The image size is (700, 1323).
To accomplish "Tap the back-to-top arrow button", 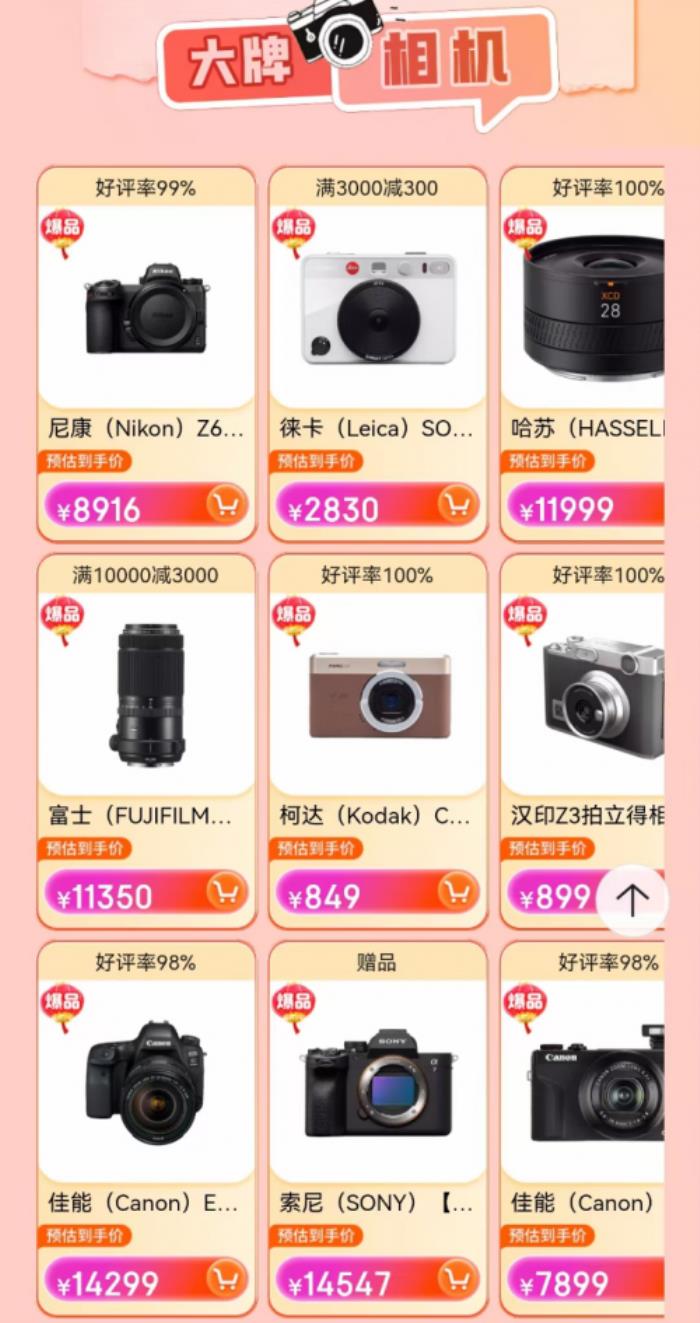I will (x=632, y=899).
